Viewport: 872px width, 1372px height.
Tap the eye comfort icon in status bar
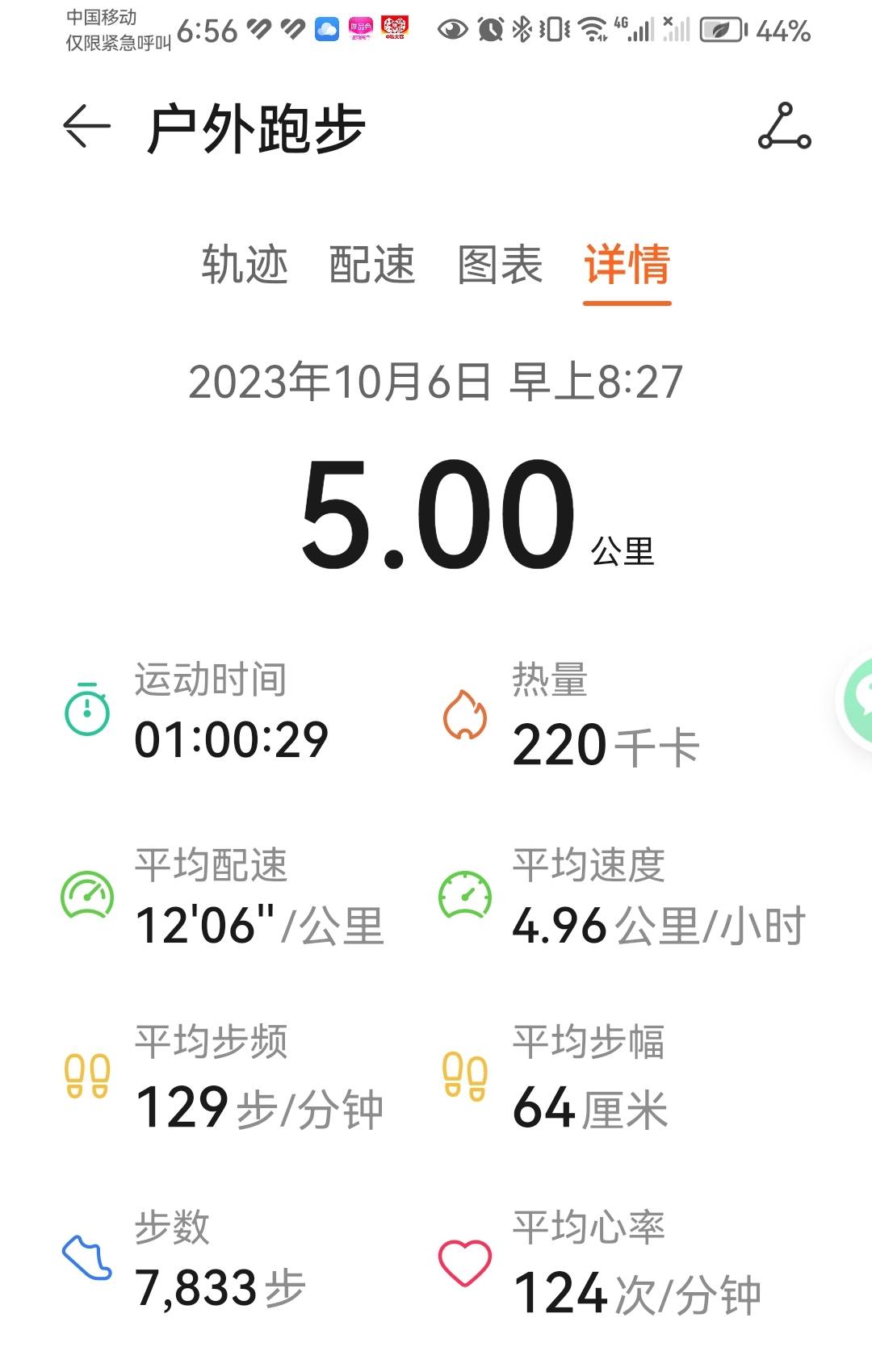(x=454, y=30)
